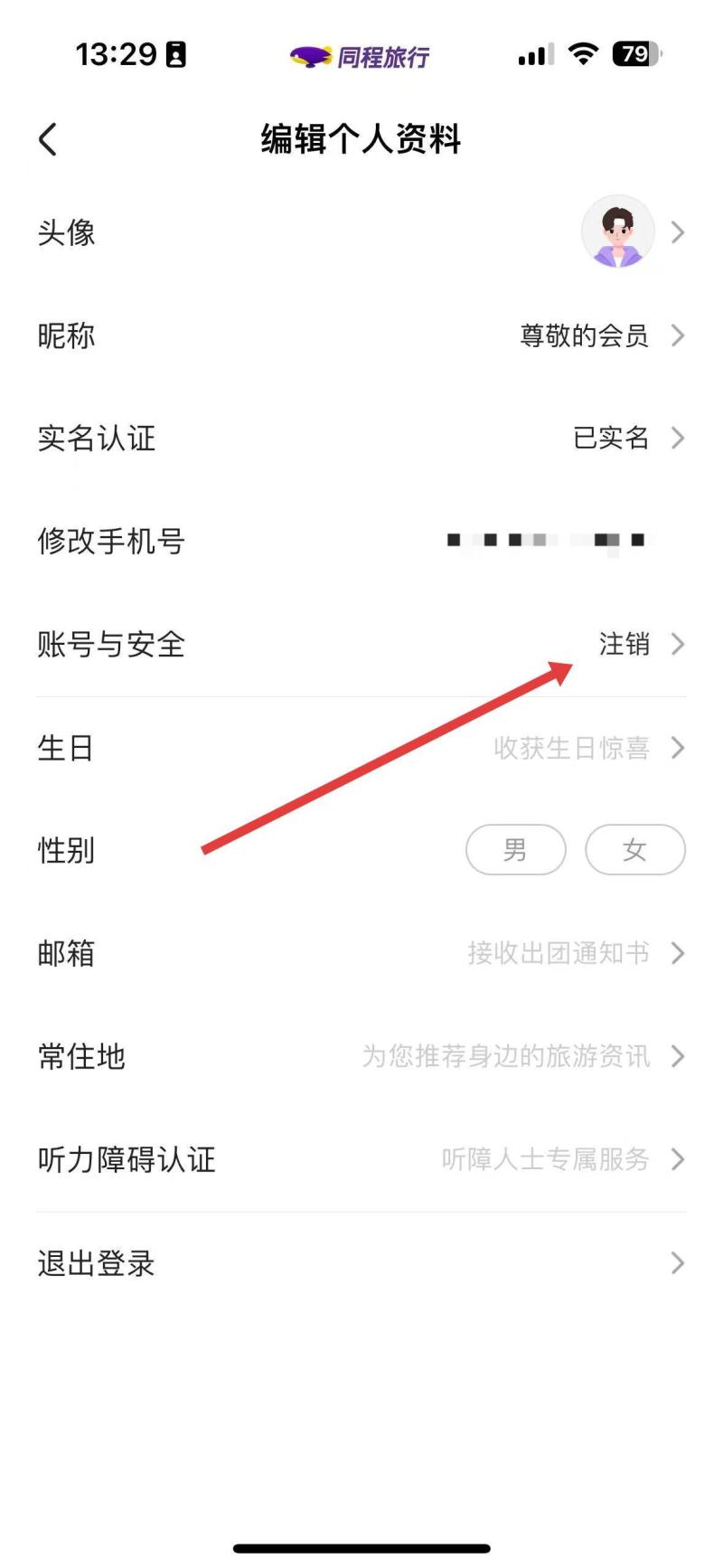Choose male by tapping 男 pill button

pos(515,850)
